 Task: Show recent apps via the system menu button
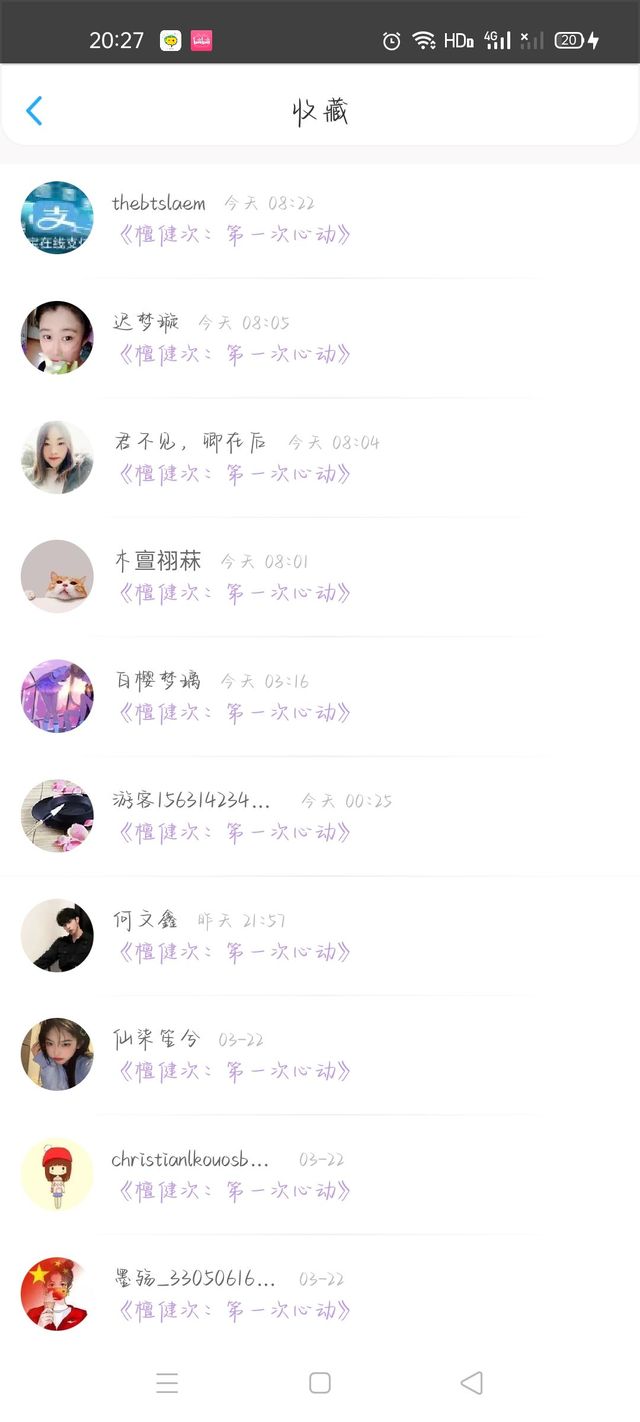click(167, 1383)
